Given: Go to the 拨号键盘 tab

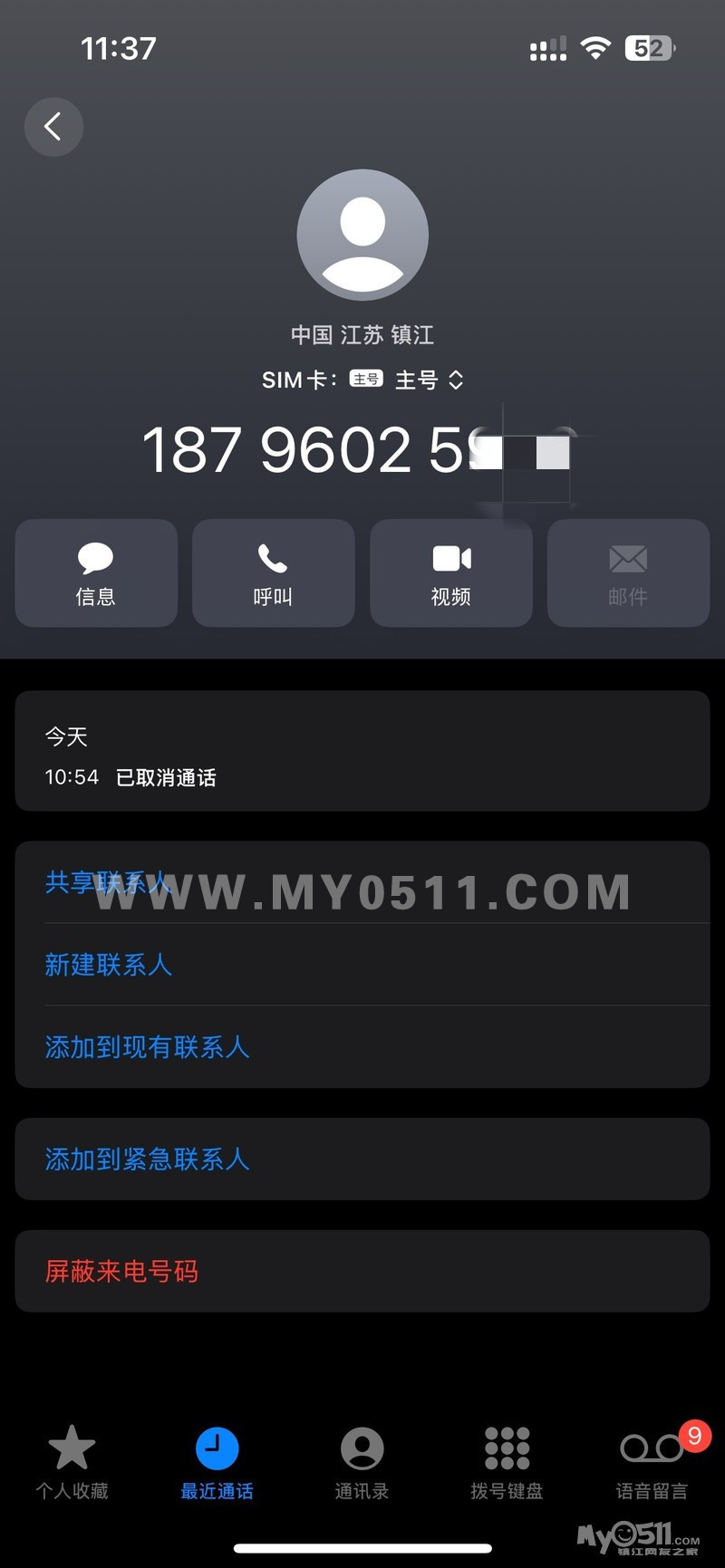Looking at the screenshot, I should point(507,1462).
